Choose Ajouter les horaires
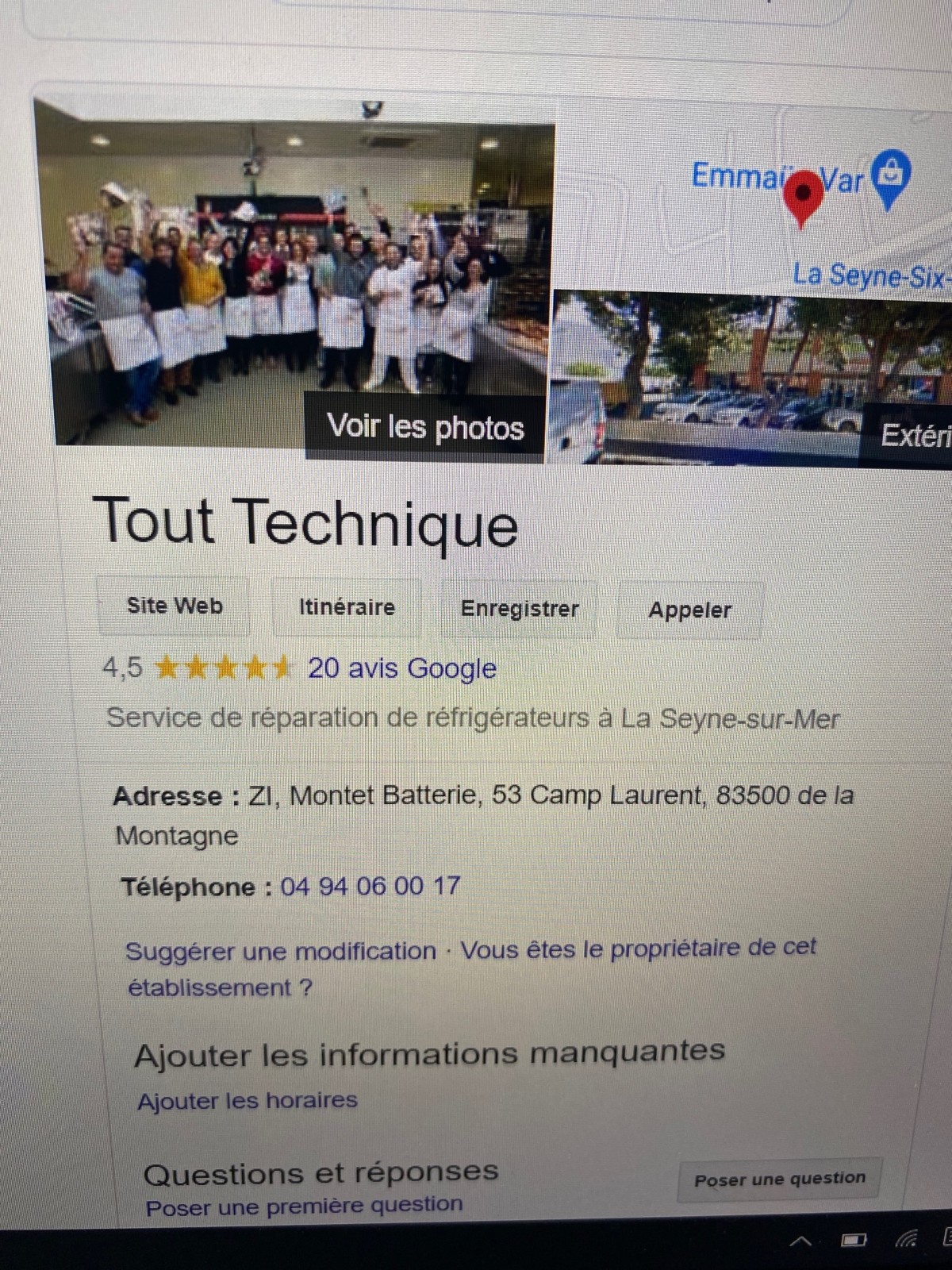 [247, 1101]
